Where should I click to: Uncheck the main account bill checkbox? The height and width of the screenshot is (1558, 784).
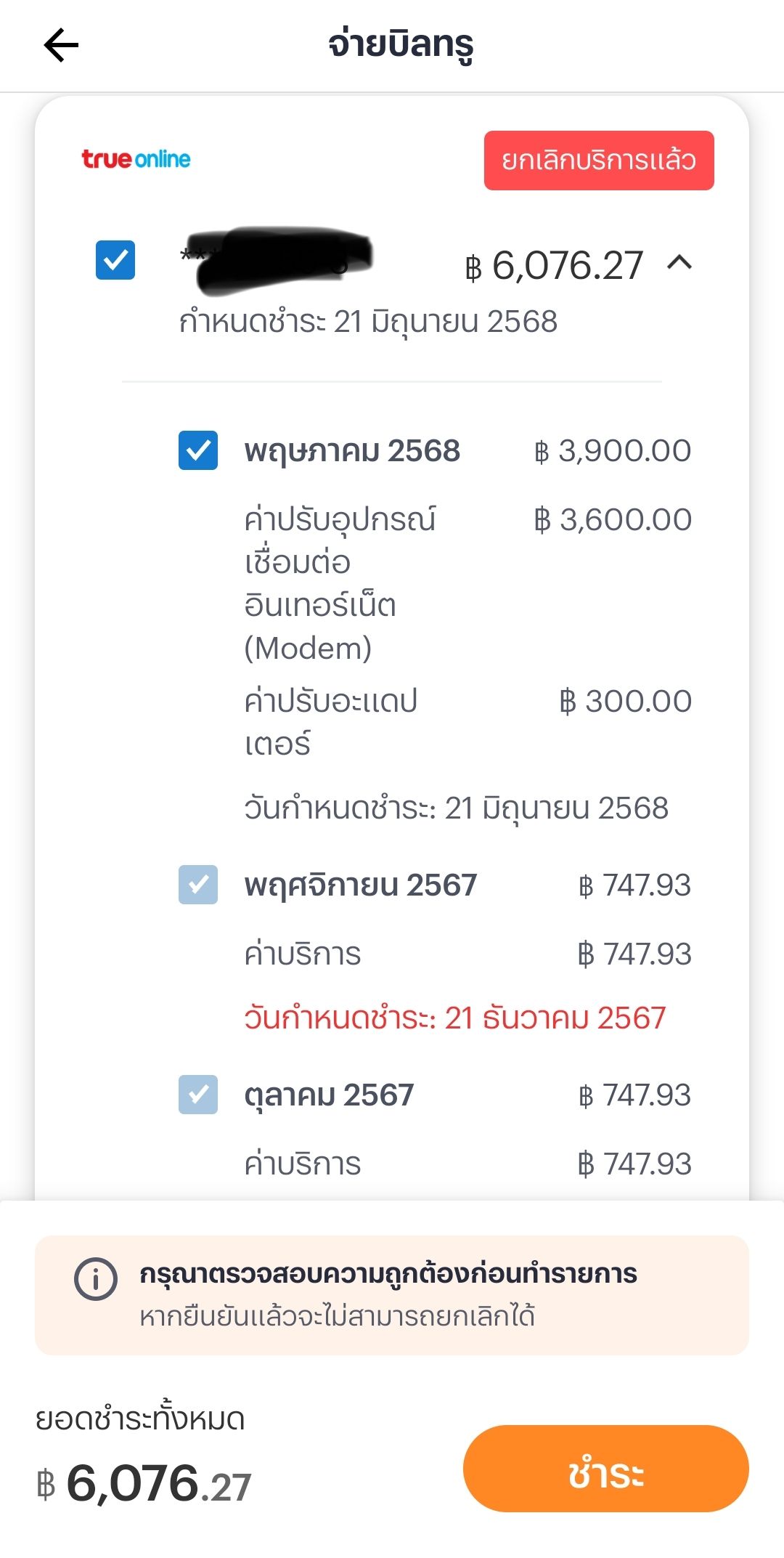coord(115,259)
